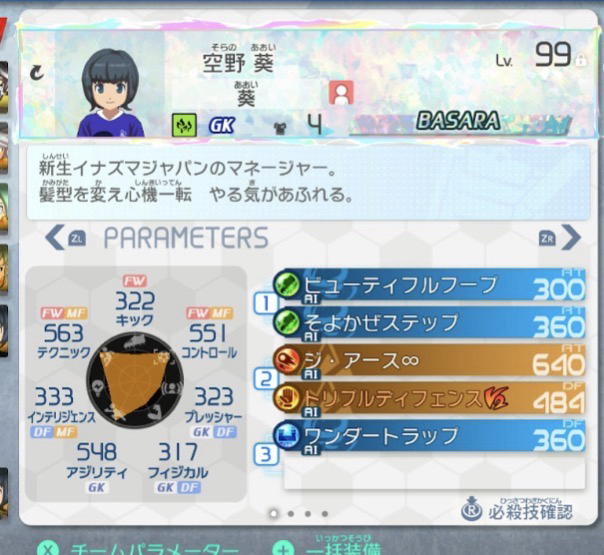Select the ワンダートラップ skill
The width and height of the screenshot is (604, 555).
click(x=430, y=436)
